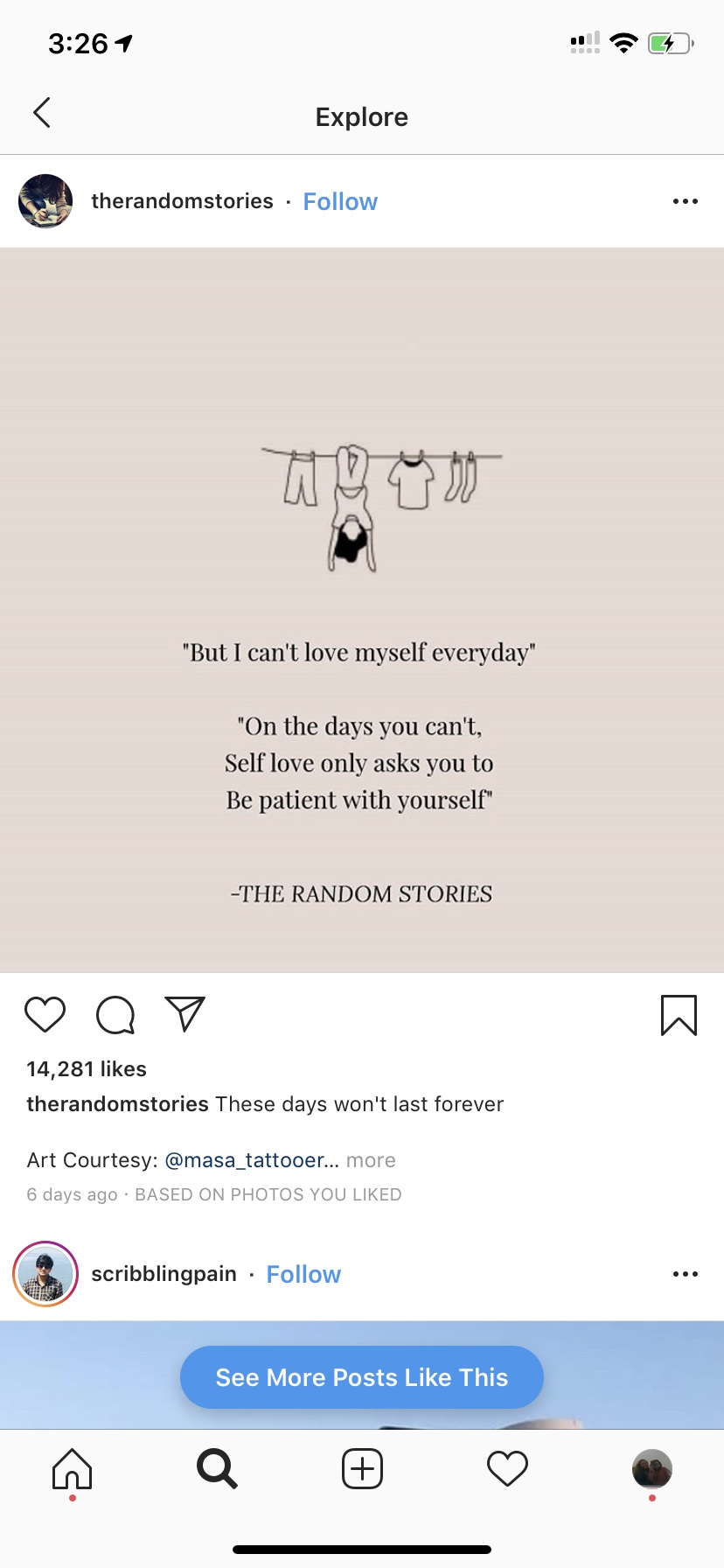Go back from the Explore page
This screenshot has width=724, height=1568.
point(41,113)
